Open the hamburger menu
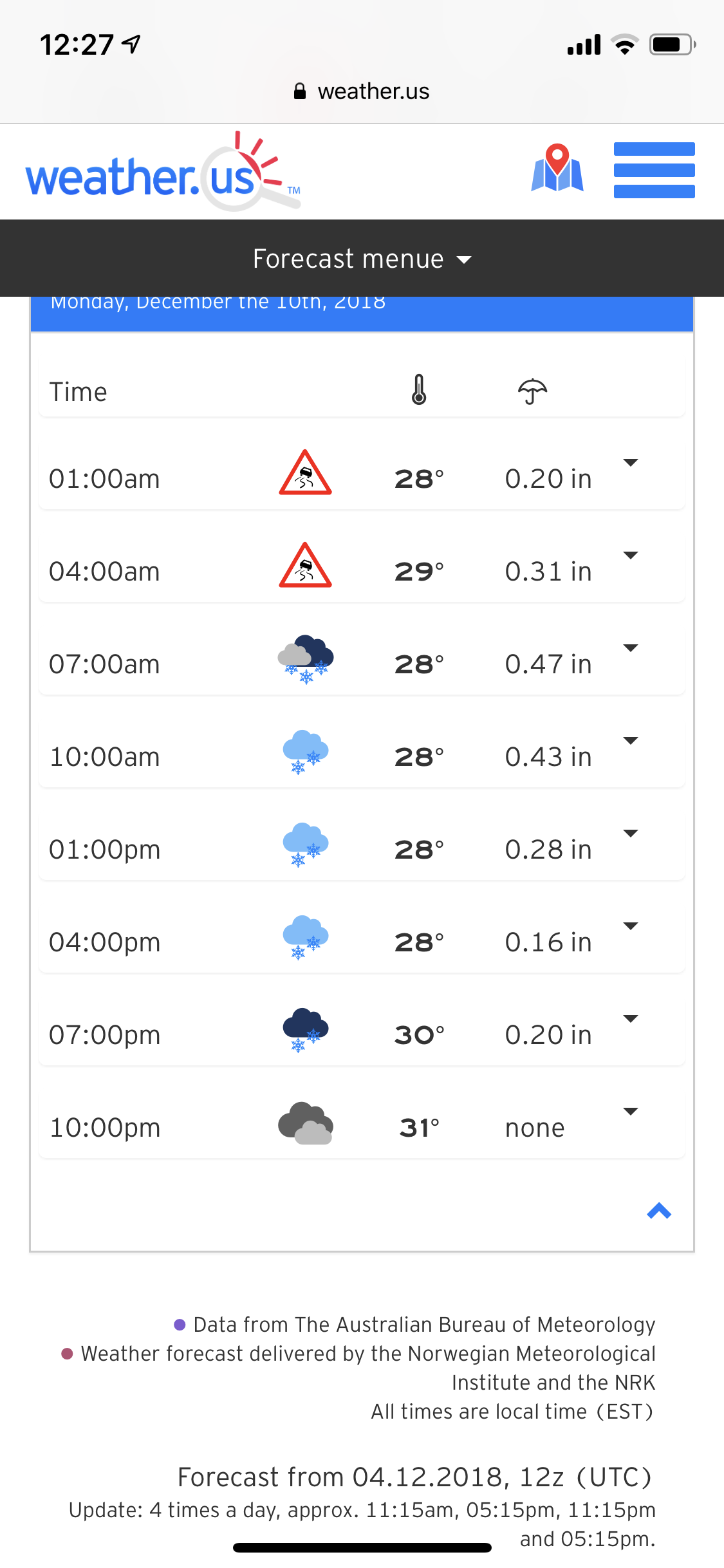Screen dimensions: 724x1568 click(x=654, y=170)
